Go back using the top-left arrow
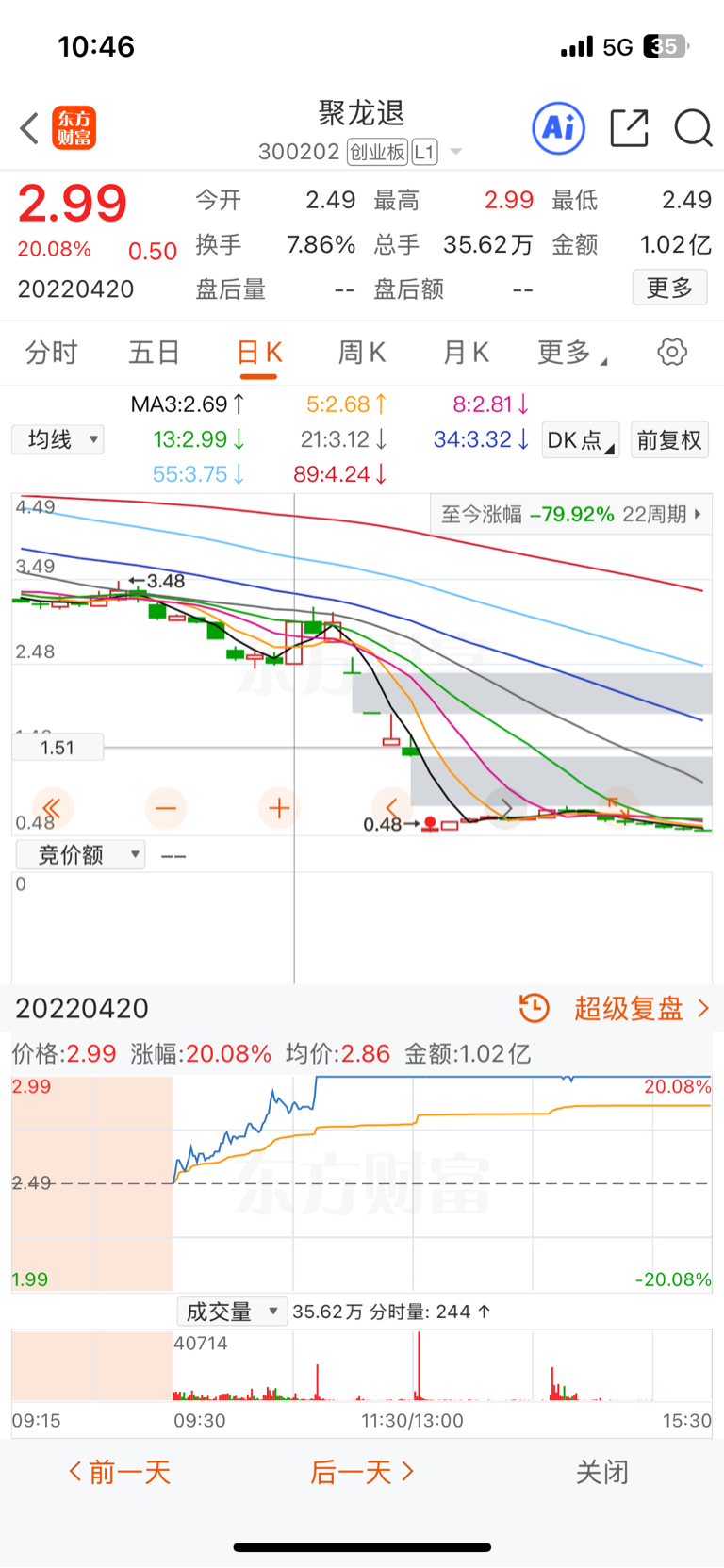The width and height of the screenshot is (724, 1568). (x=30, y=128)
